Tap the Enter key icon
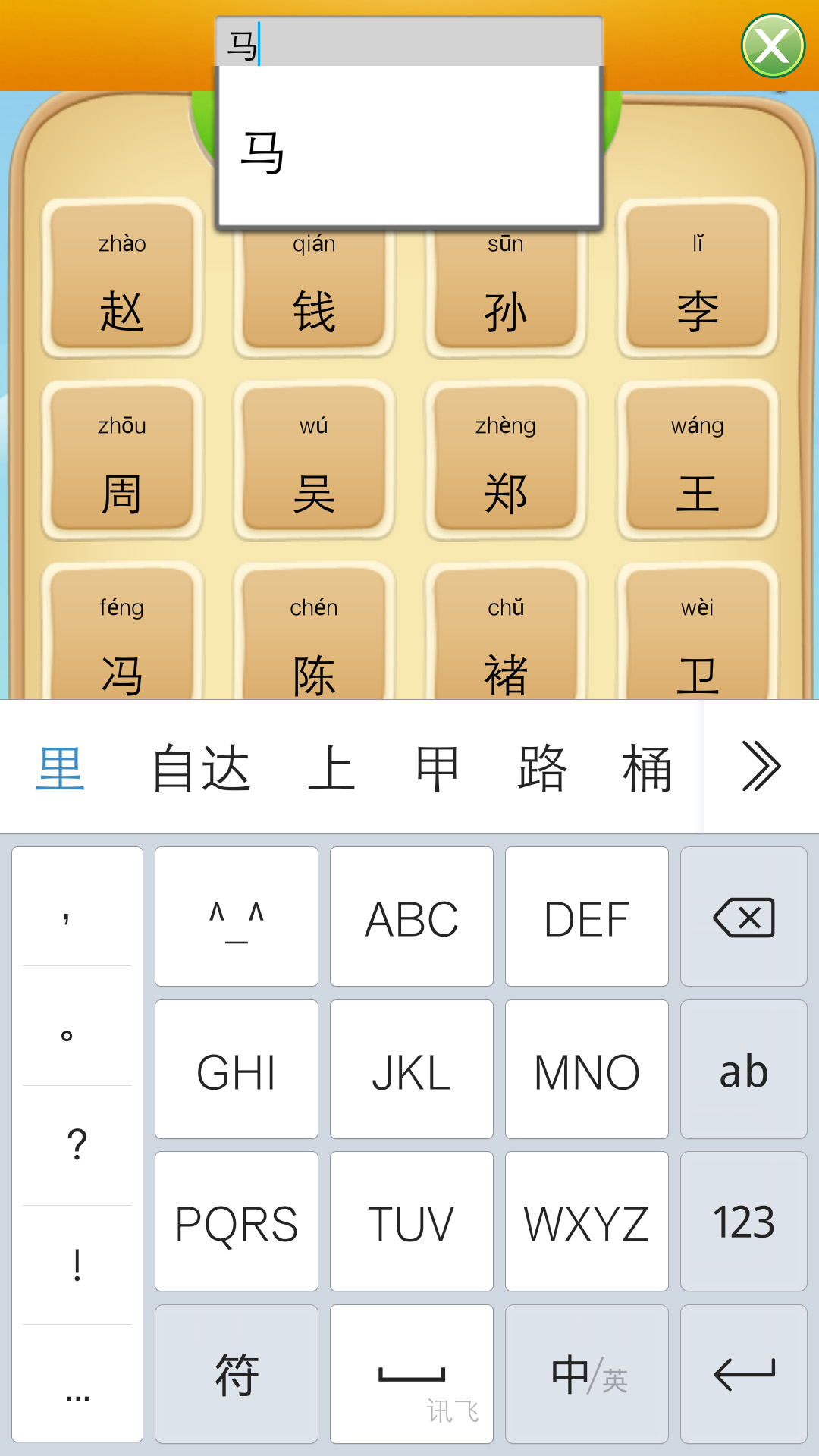819x1456 pixels. pyautogui.click(x=743, y=1373)
